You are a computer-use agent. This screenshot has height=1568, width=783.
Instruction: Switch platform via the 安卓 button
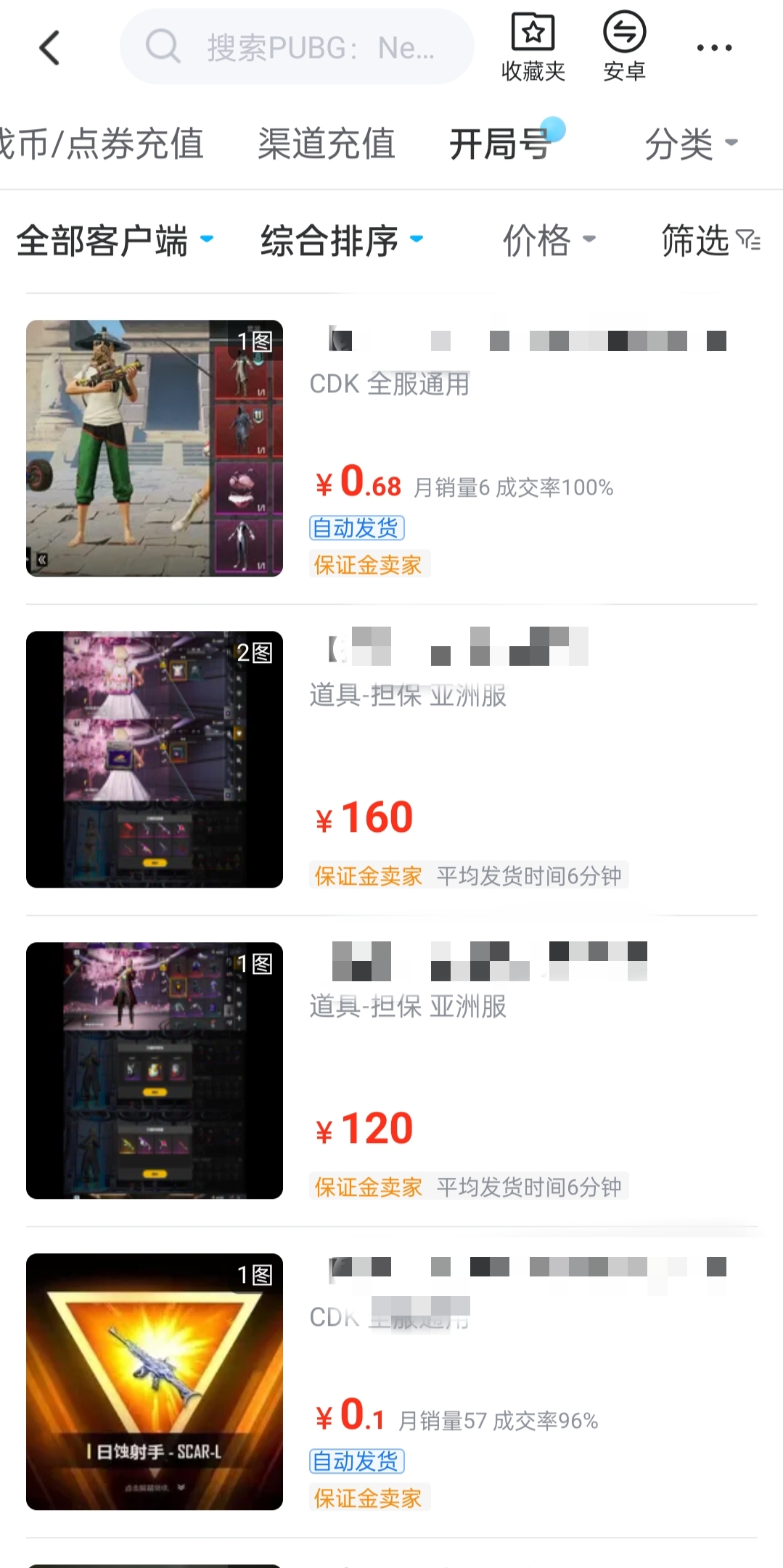[x=624, y=48]
